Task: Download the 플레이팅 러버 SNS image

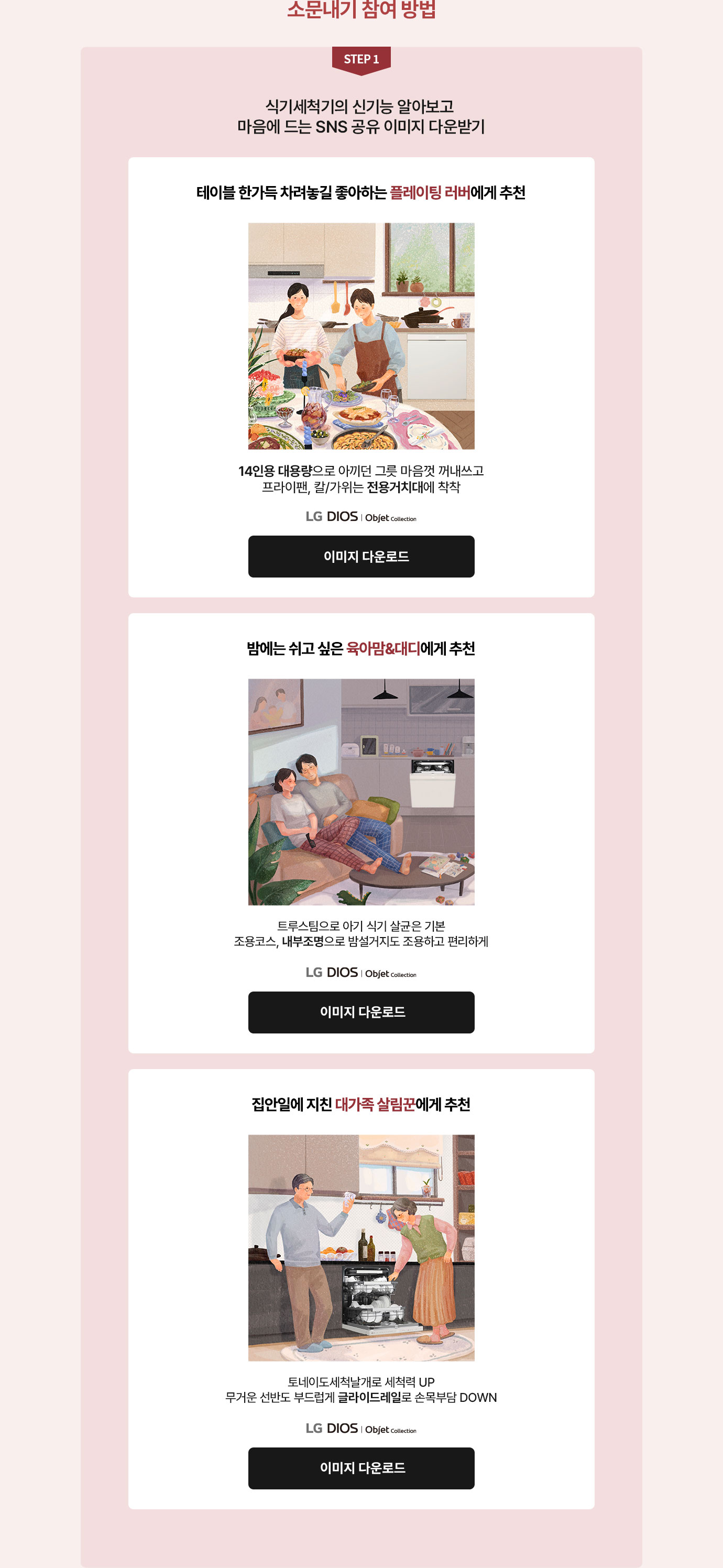Action: [x=361, y=557]
